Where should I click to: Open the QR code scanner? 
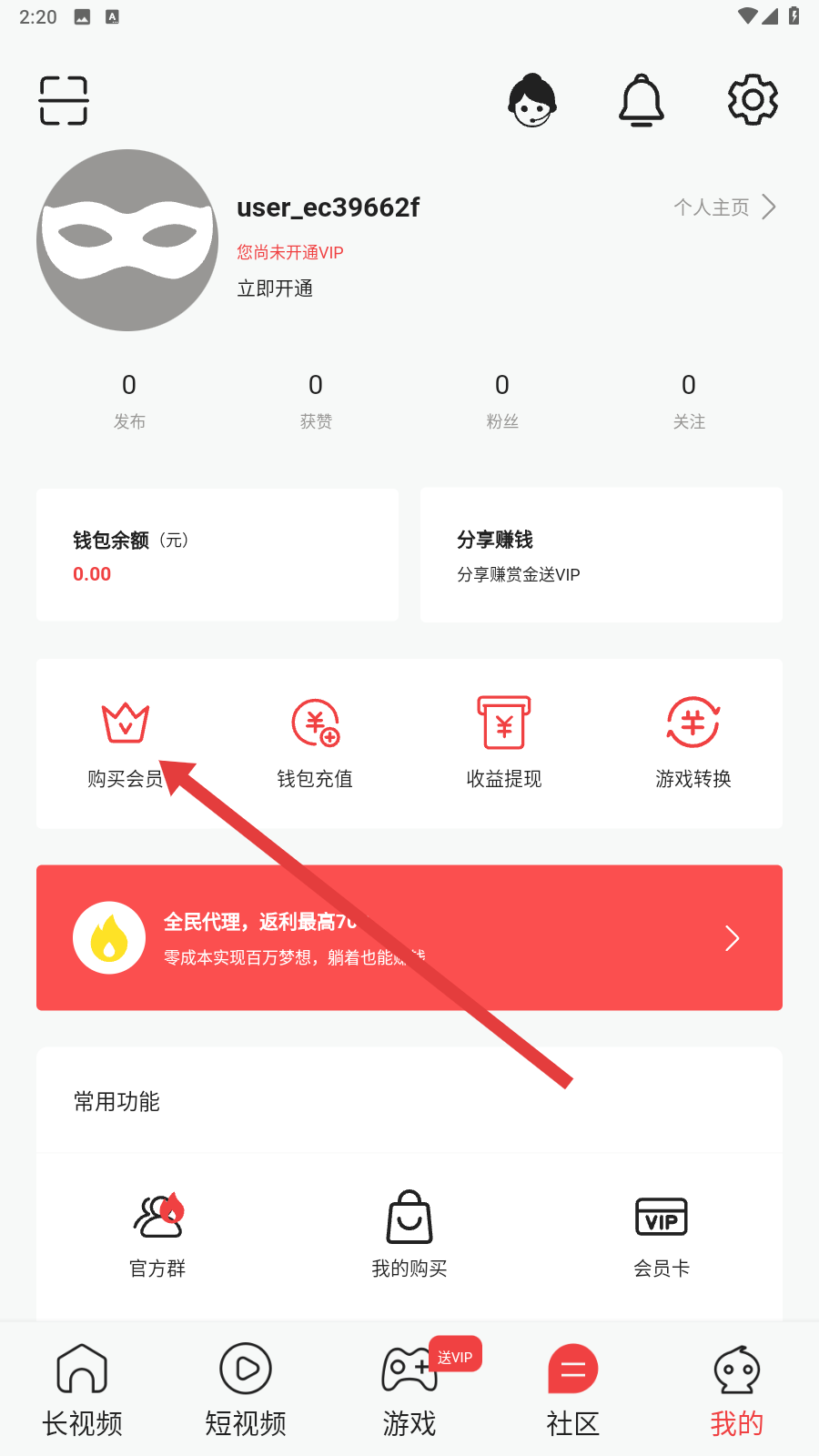tap(64, 100)
